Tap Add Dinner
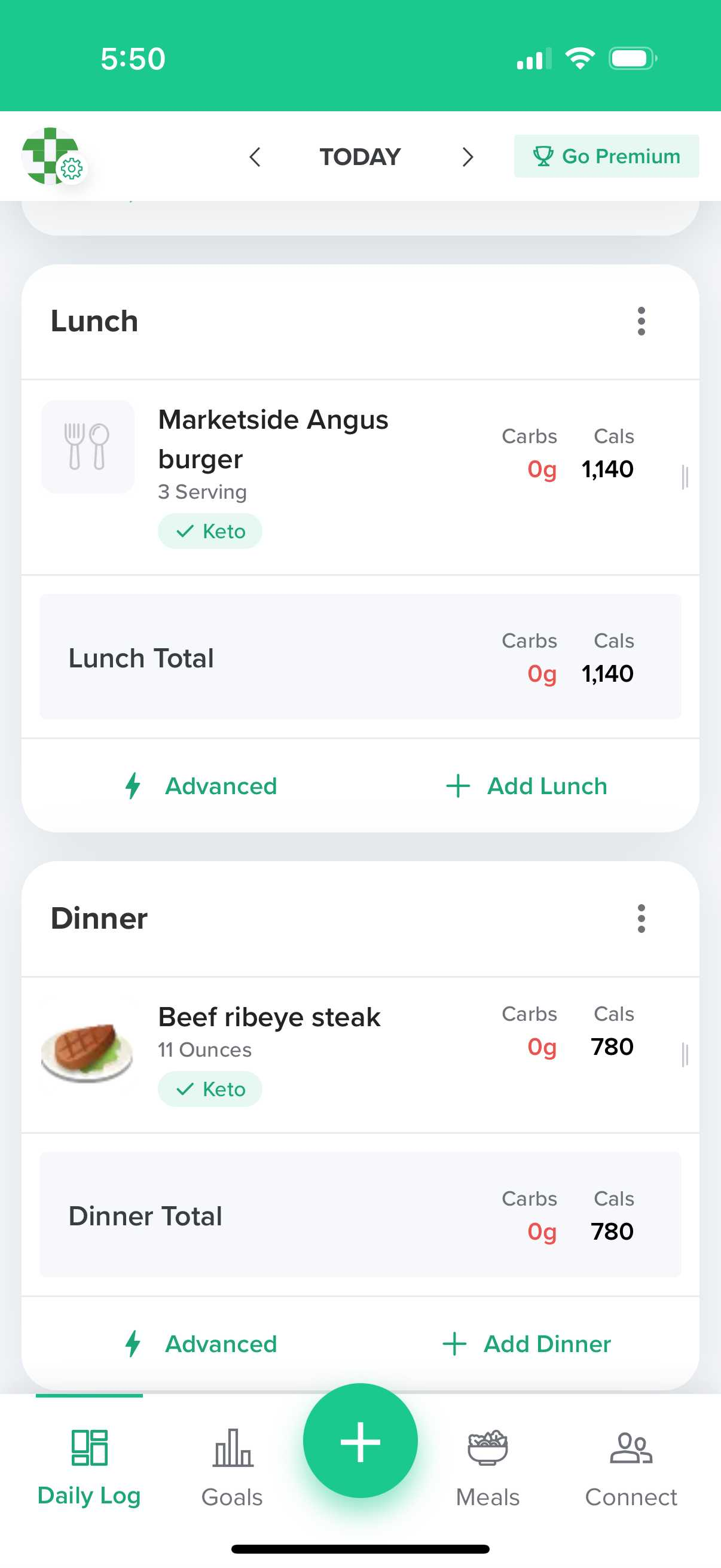The width and height of the screenshot is (721, 1568). (x=526, y=1344)
